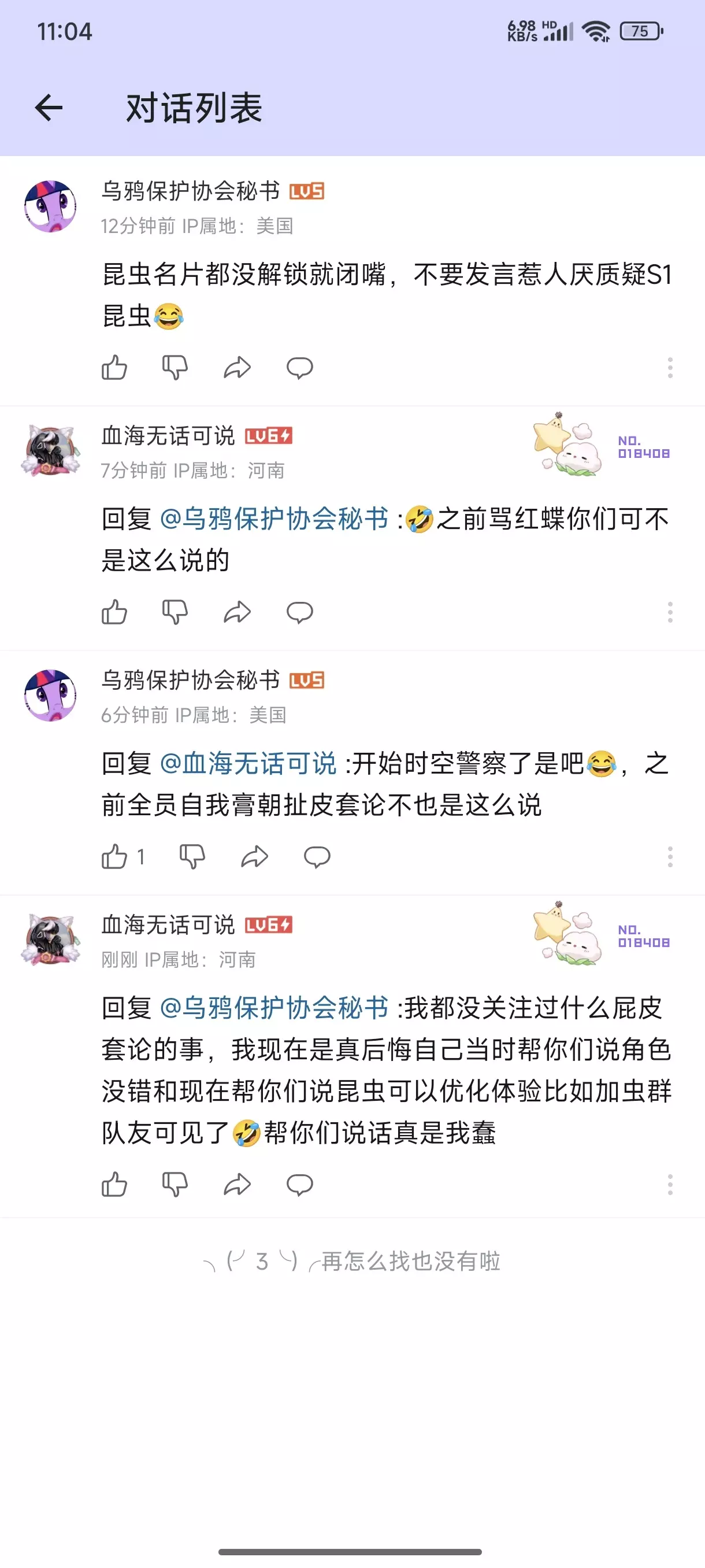Screen dimensions: 705x1568
Task: Tap the @乌鸦保护协会秘书 mention in the 红蝶 reply
Action: pyautogui.click(x=274, y=519)
